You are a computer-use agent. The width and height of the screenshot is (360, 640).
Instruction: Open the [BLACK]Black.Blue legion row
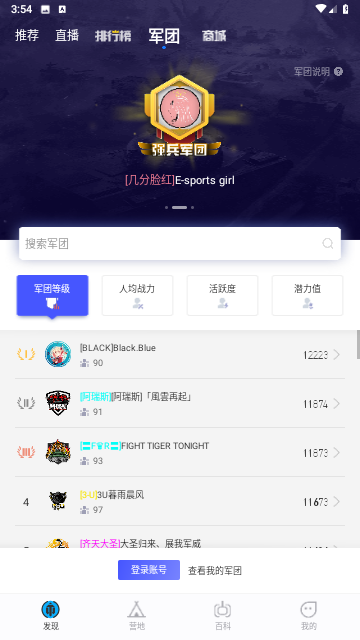(180, 354)
